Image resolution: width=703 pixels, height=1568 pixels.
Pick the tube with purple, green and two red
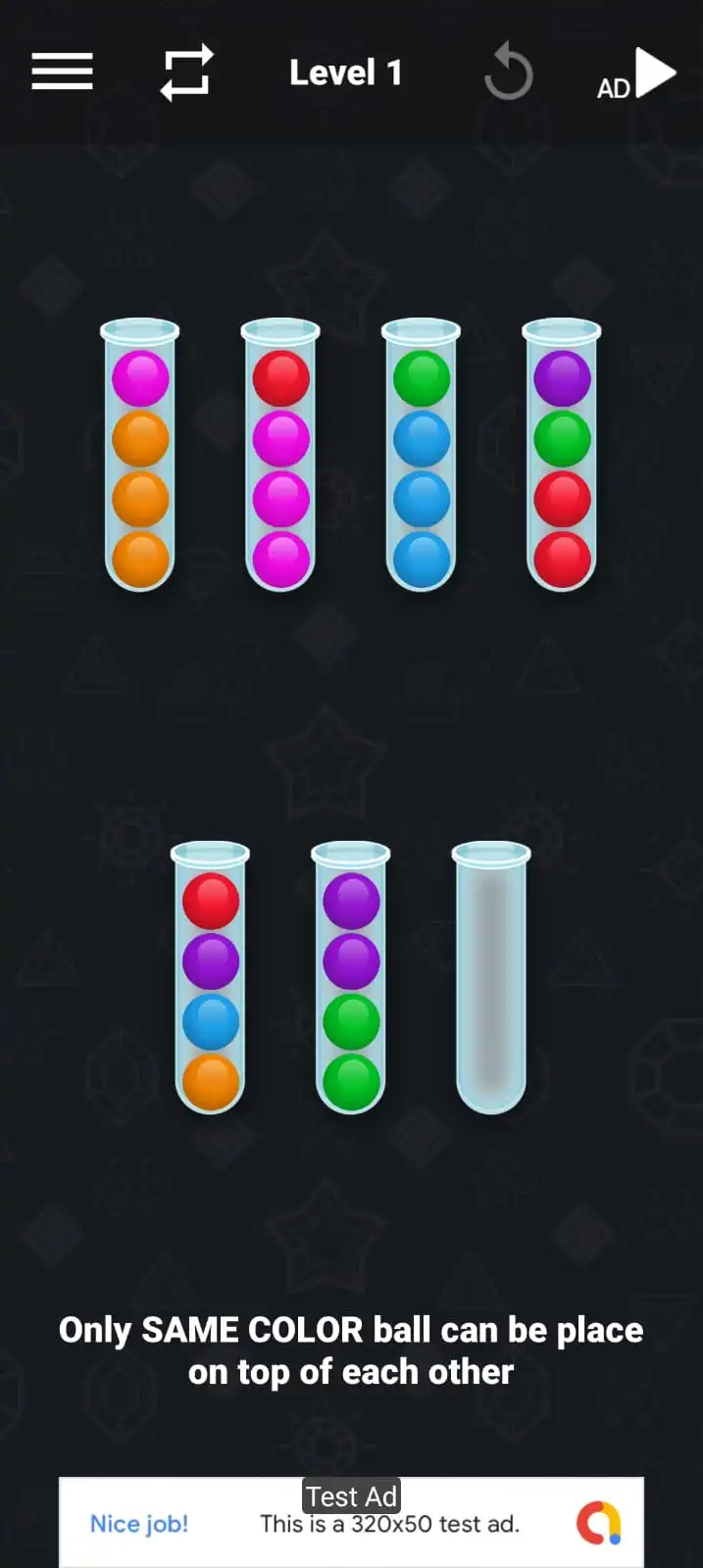point(562,456)
